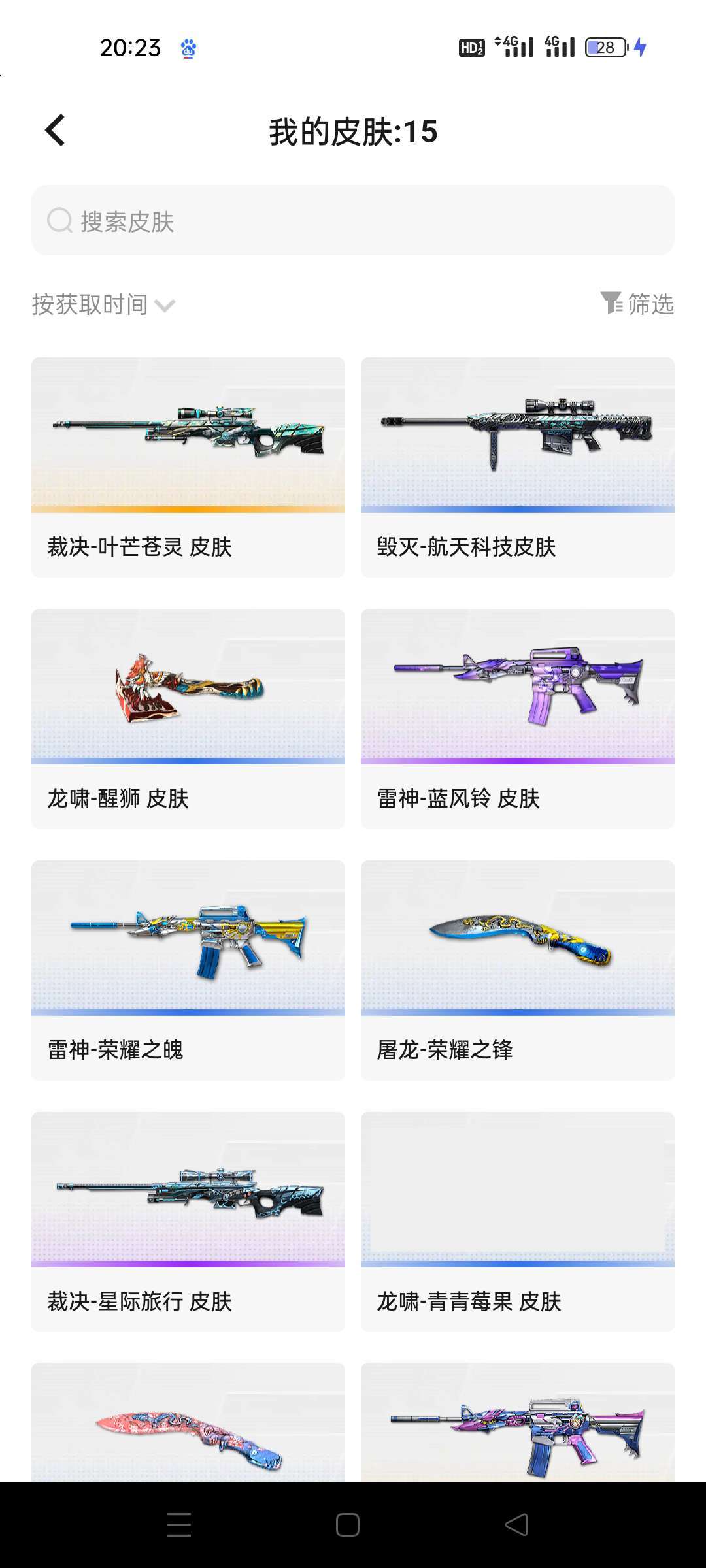
Task: Click the charging lightning icon
Action: [x=639, y=48]
